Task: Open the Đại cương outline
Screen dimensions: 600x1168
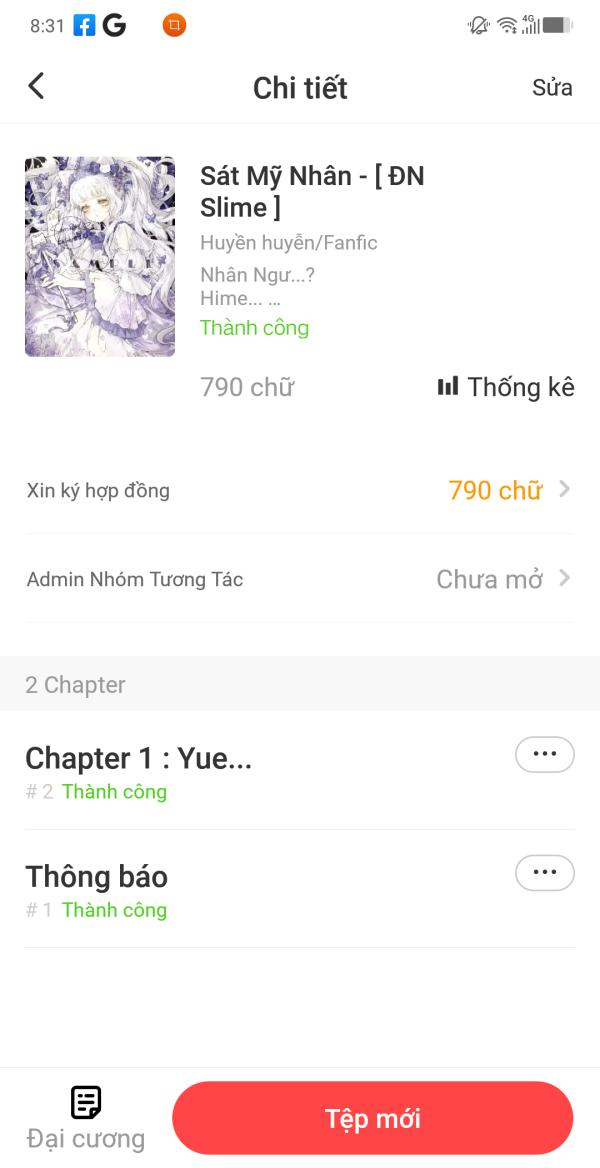Action: (x=86, y=1118)
